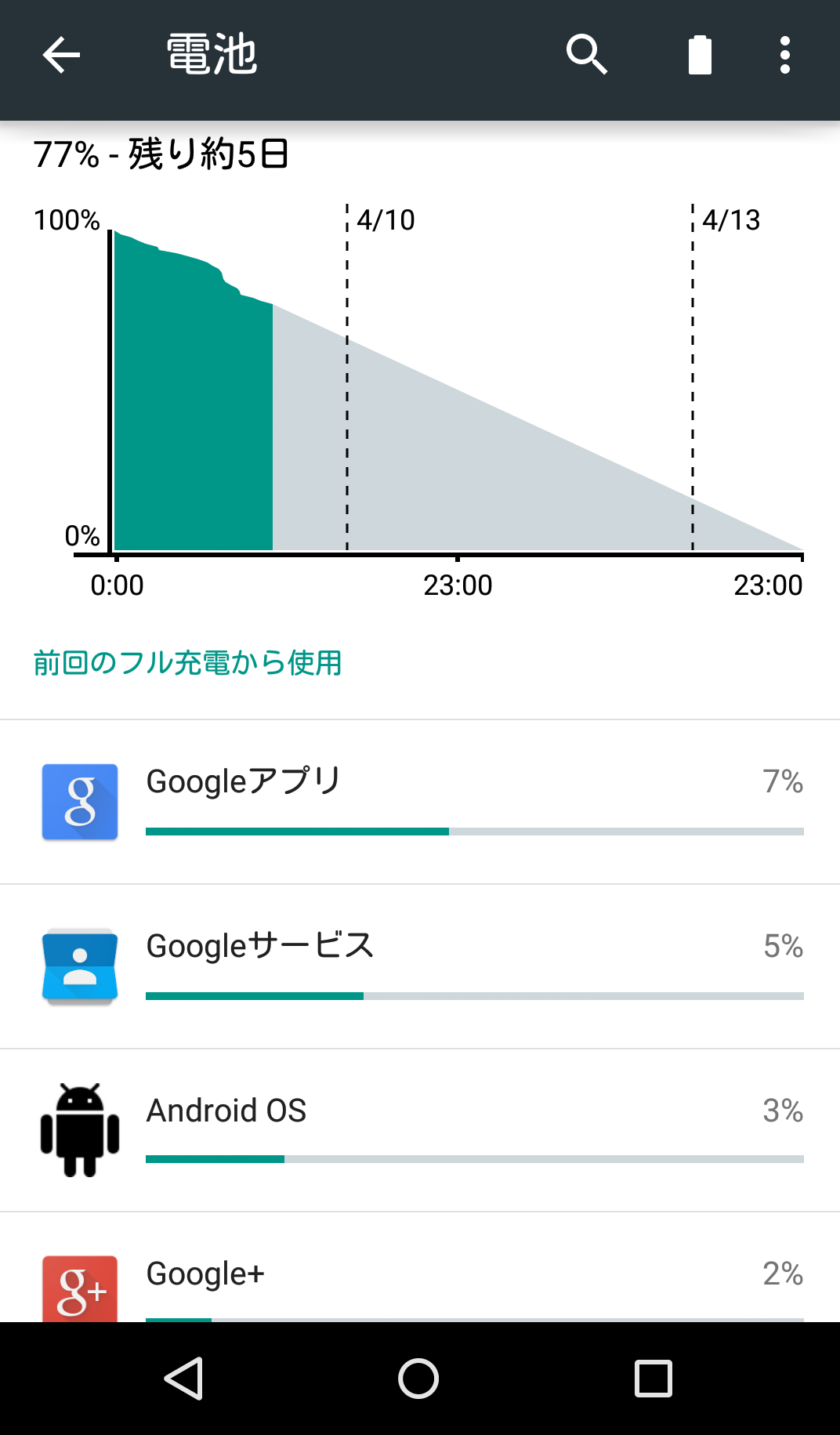Open the three-dot overflow menu
This screenshot has width=840, height=1435.
785,55
